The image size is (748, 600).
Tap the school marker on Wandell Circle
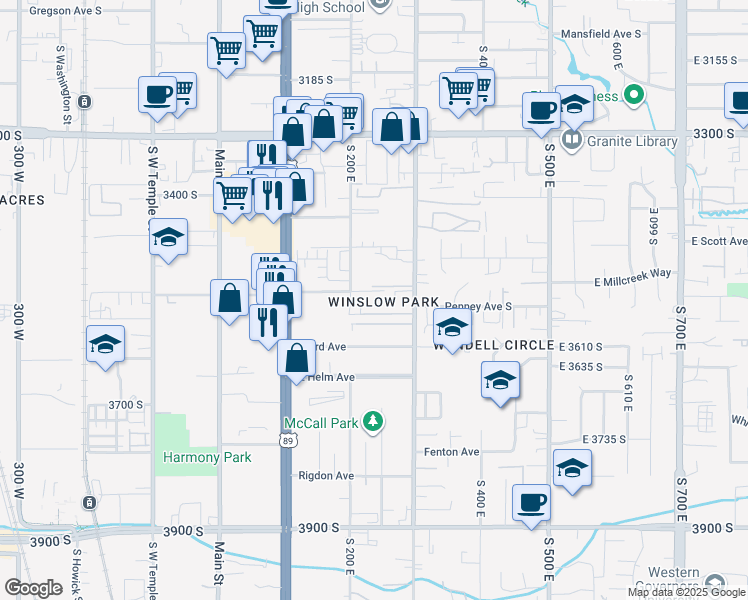pos(452,331)
